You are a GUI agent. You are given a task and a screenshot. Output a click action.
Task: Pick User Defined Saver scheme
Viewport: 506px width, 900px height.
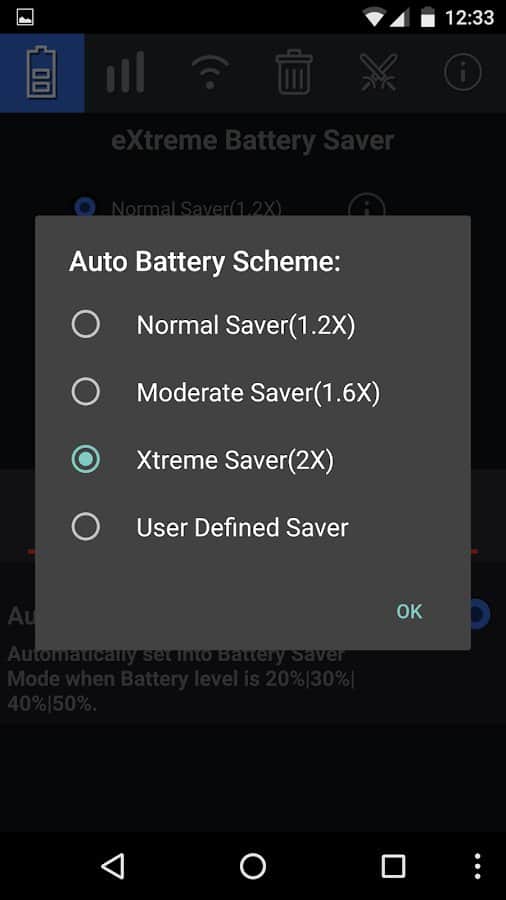click(x=252, y=527)
